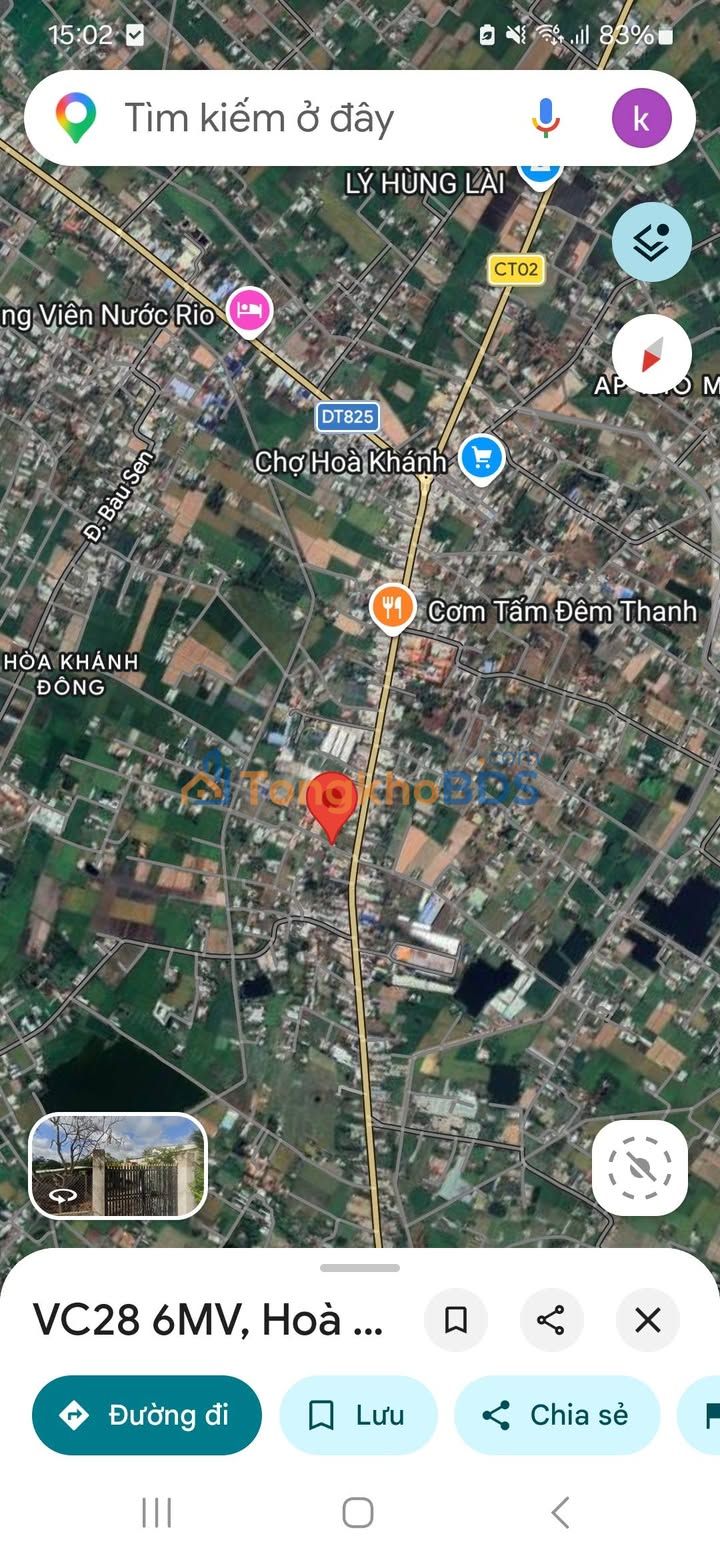Reset map orientation with the compass
This screenshot has height=1560, width=720.
(651, 354)
